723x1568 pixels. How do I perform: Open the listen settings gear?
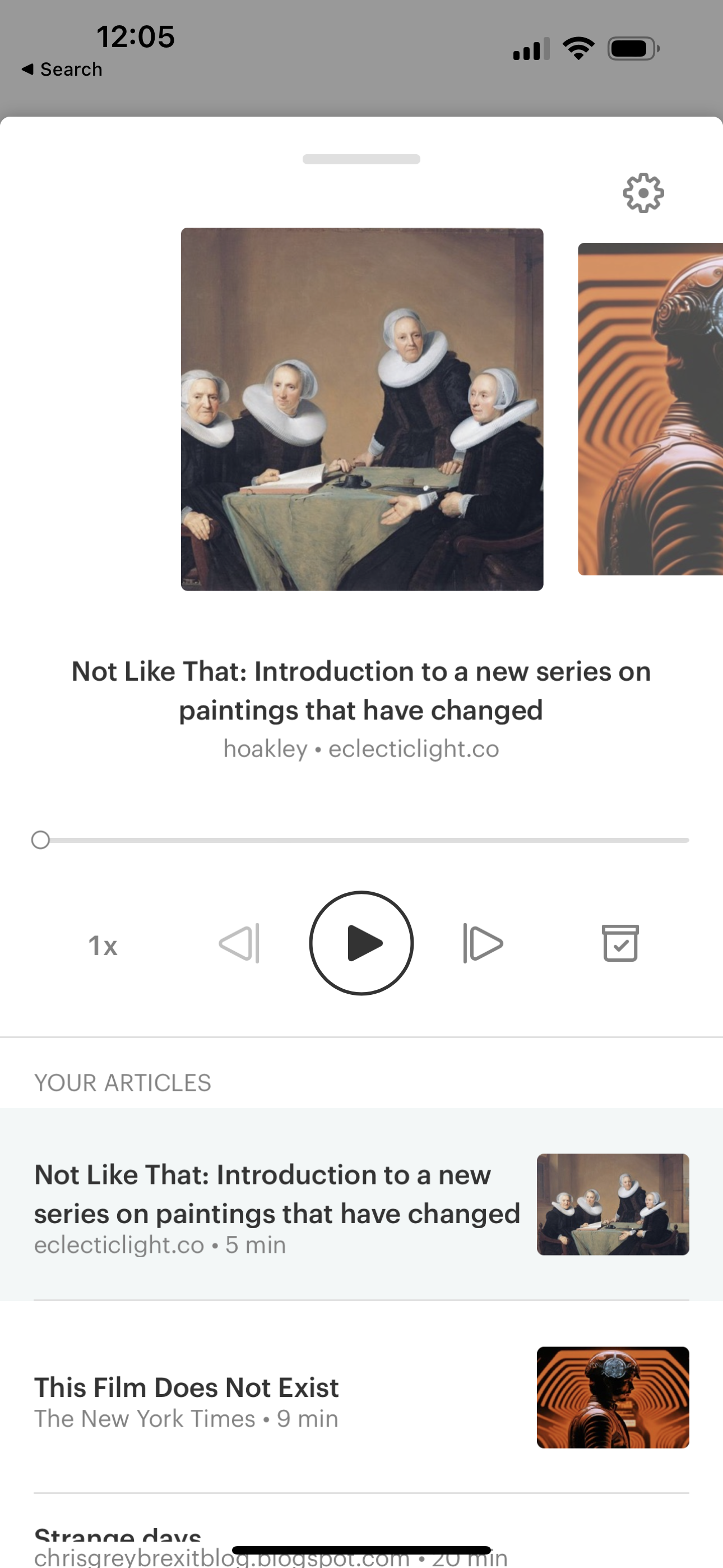tap(643, 193)
